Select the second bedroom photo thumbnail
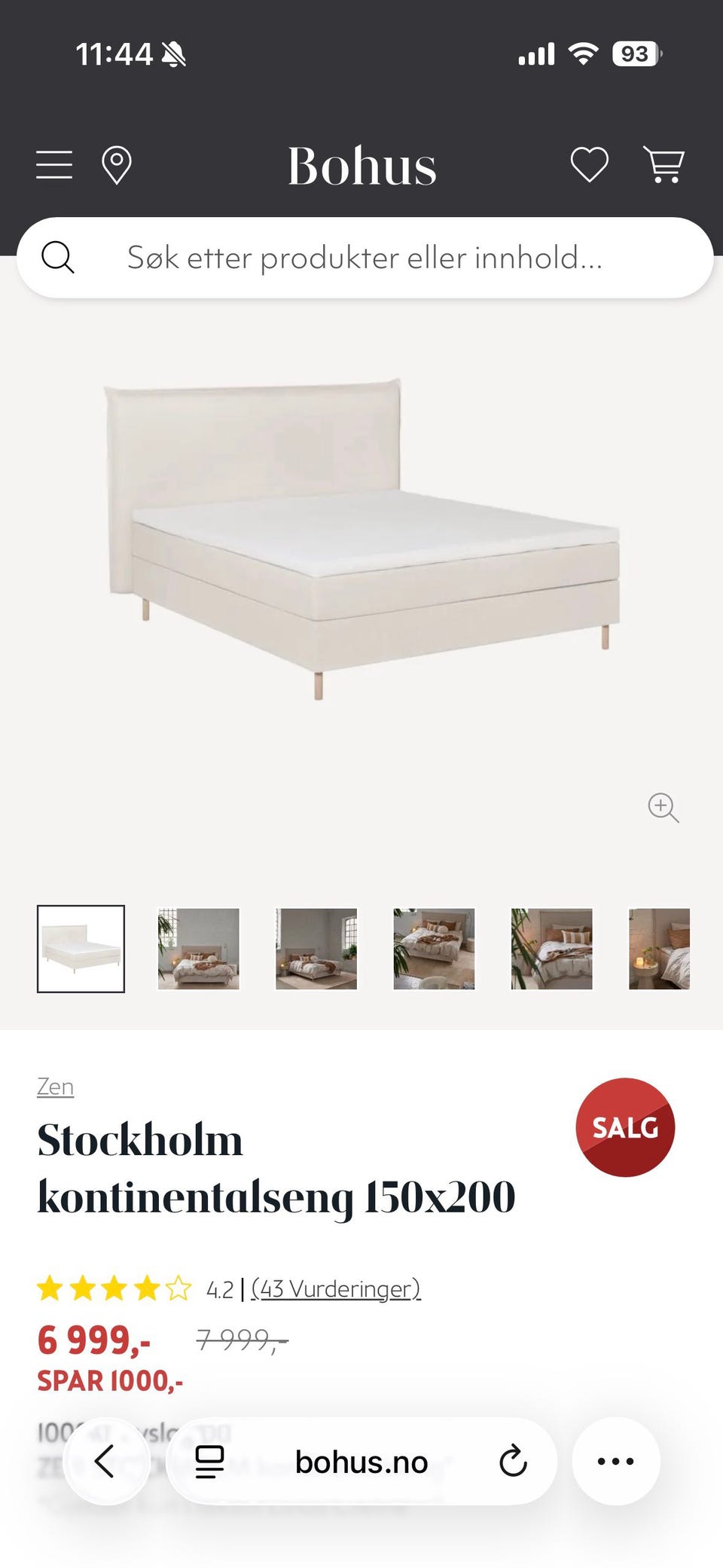Screen dimensions: 723x1568 click(199, 949)
